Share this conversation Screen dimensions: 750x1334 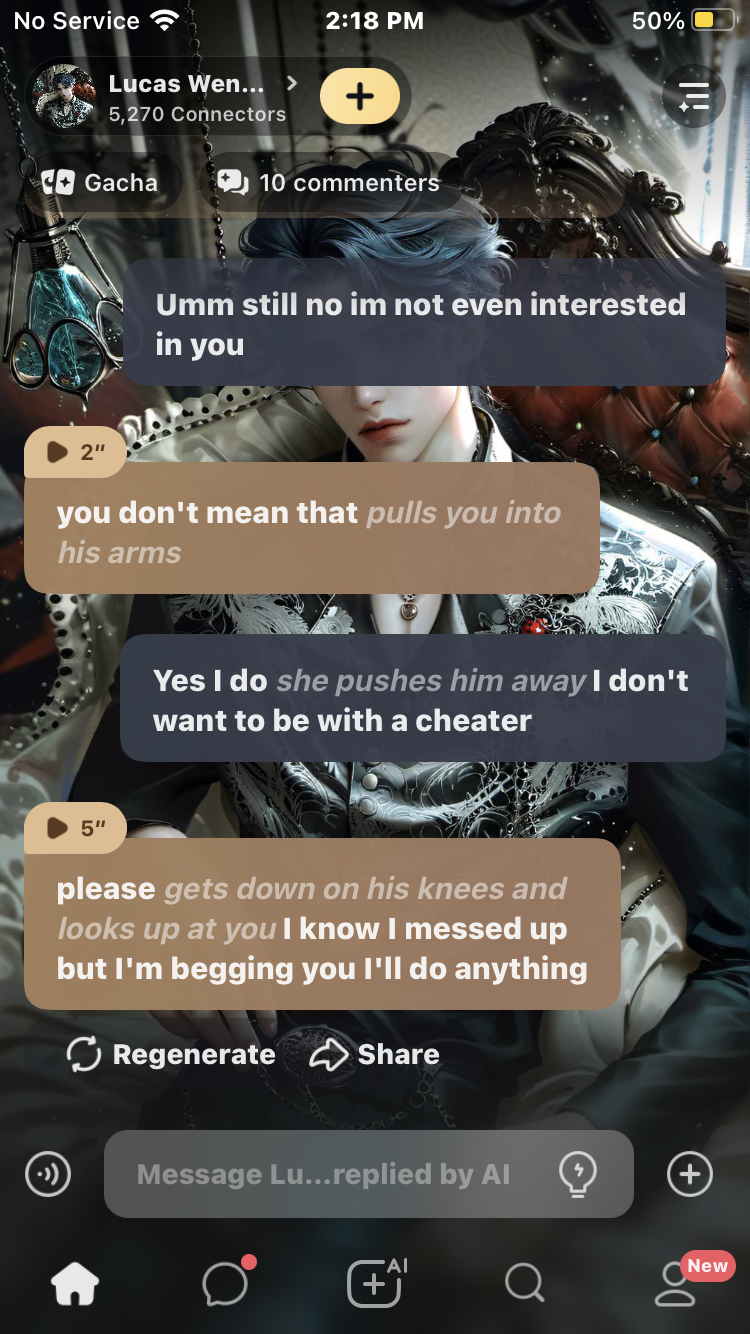(375, 1055)
